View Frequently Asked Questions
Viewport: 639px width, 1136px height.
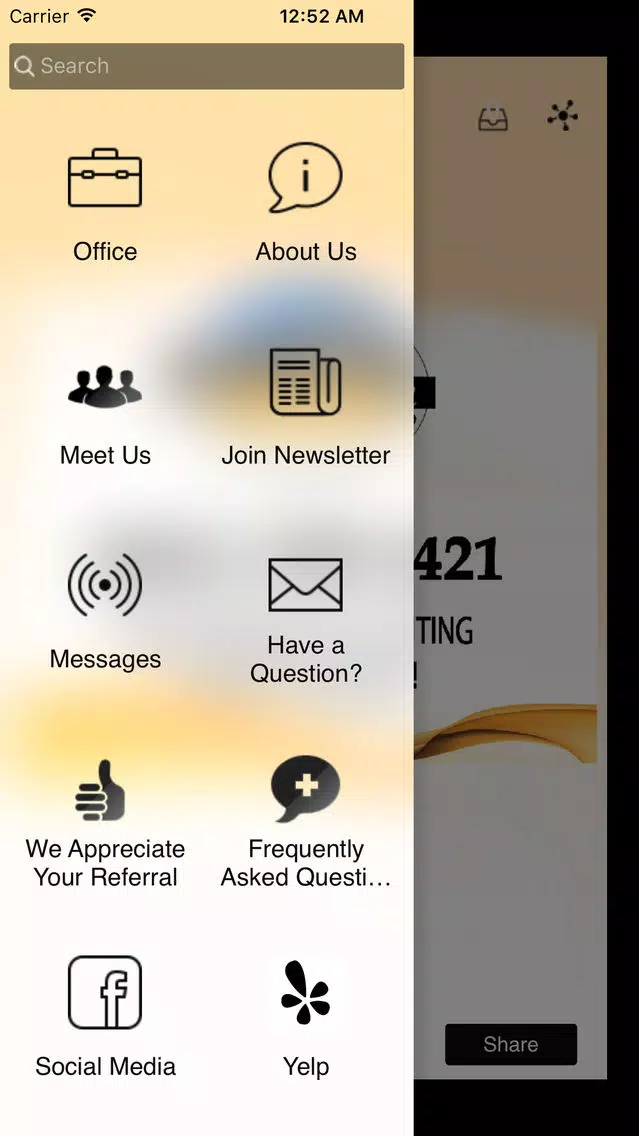(x=306, y=822)
